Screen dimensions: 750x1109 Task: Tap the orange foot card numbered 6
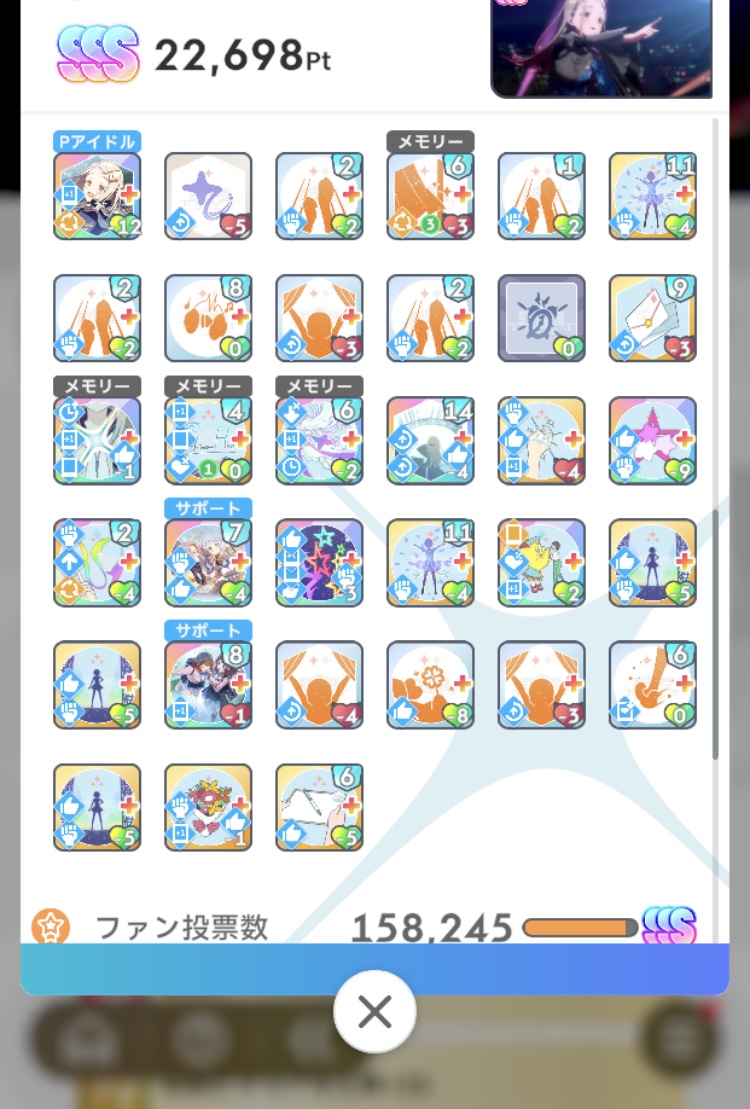click(653, 685)
